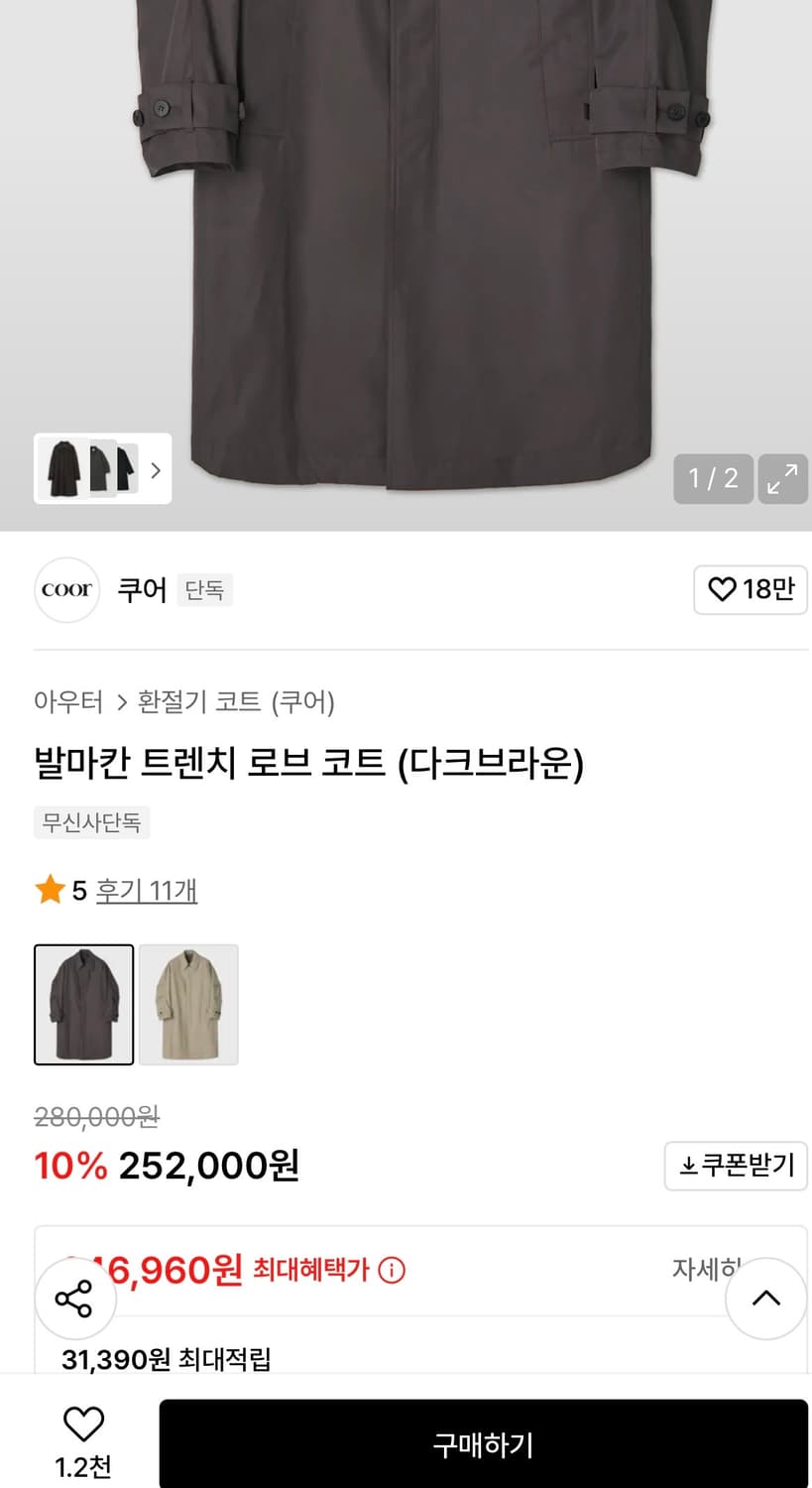Screen dimensions: 812x1488
Task: Expand the image thumbnail strip arrow
Action: [x=156, y=469]
